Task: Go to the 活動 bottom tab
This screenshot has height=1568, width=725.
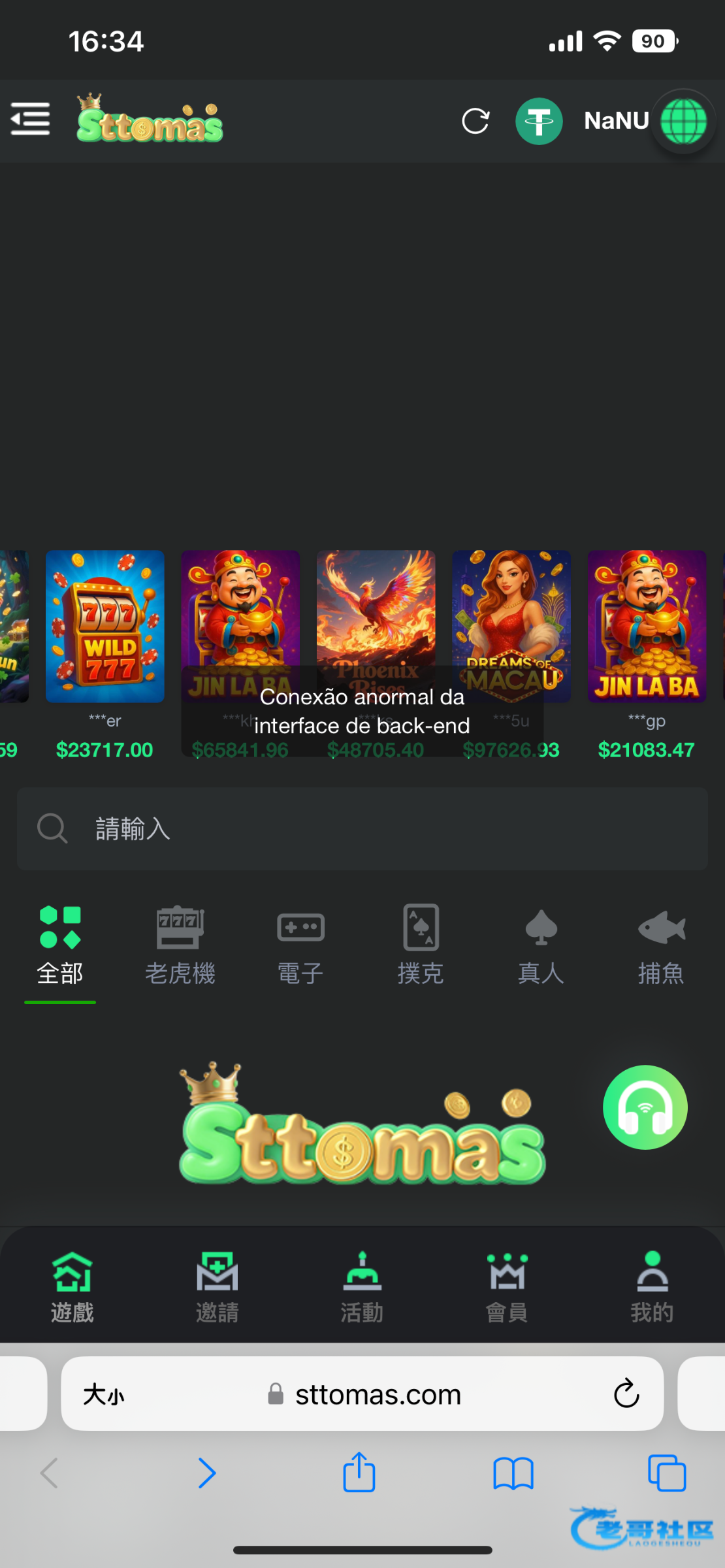Action: point(362,1286)
